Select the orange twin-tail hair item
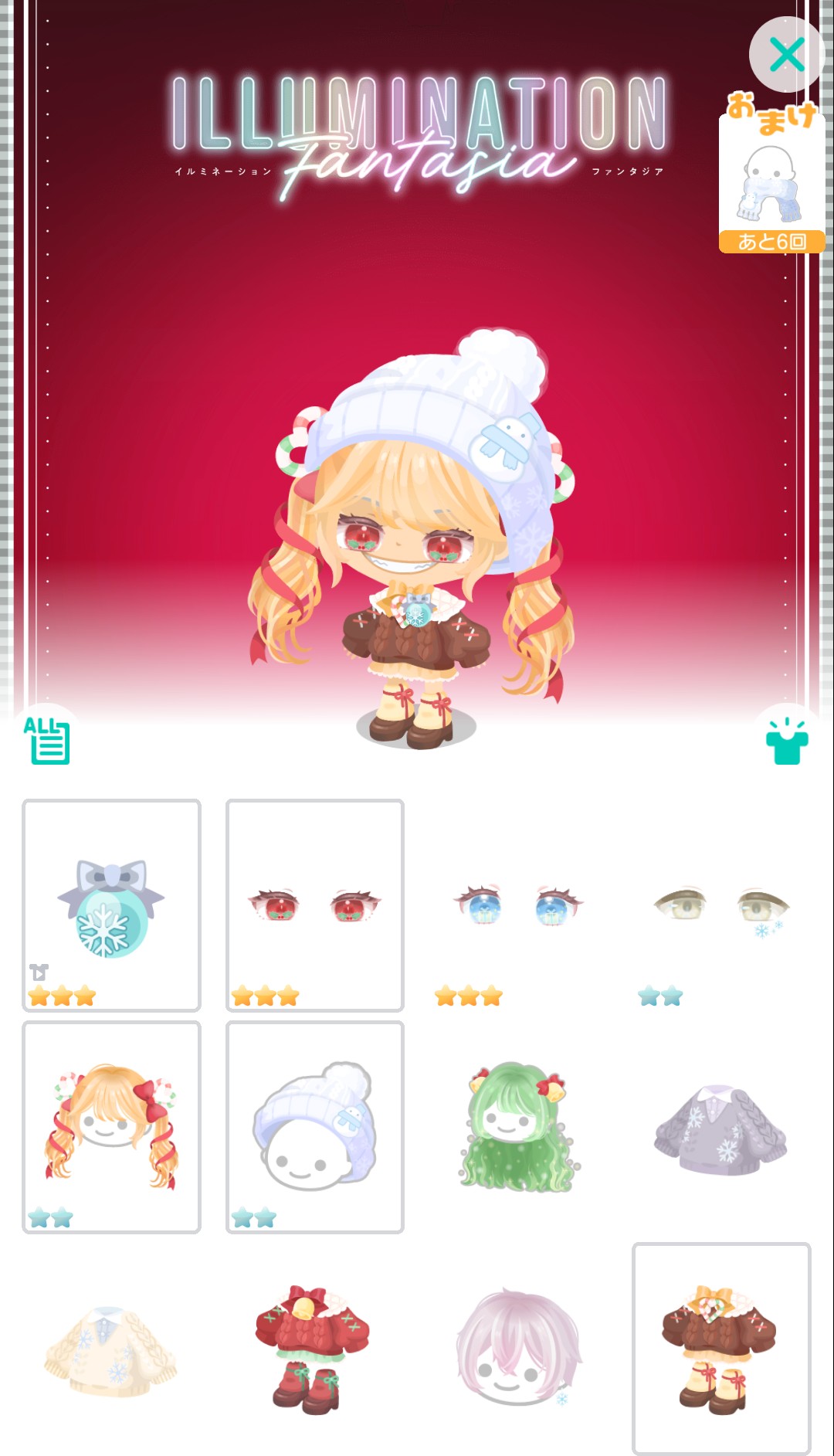This screenshot has width=834, height=1456. (111, 1127)
